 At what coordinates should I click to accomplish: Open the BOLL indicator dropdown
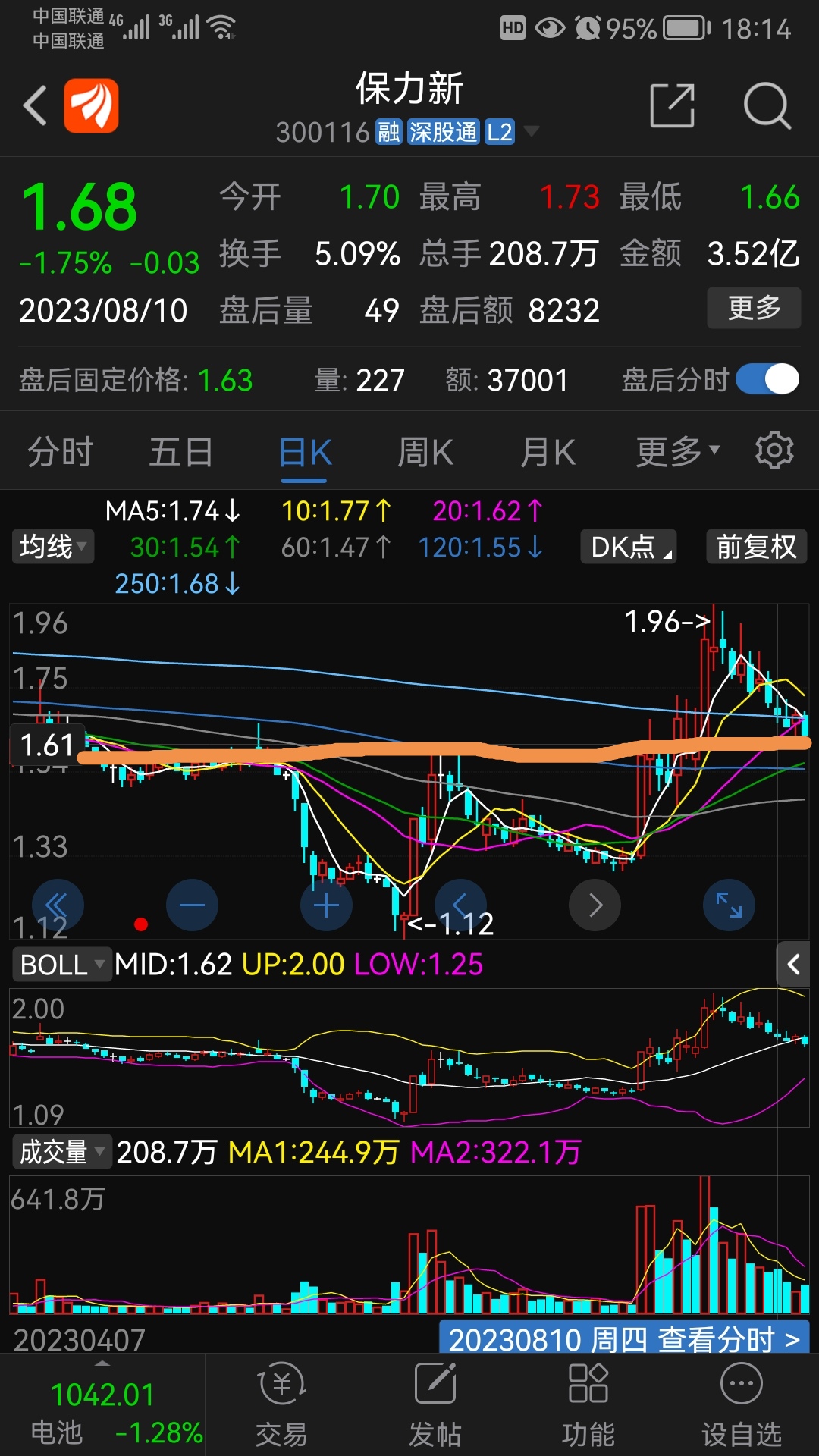pyautogui.click(x=62, y=965)
